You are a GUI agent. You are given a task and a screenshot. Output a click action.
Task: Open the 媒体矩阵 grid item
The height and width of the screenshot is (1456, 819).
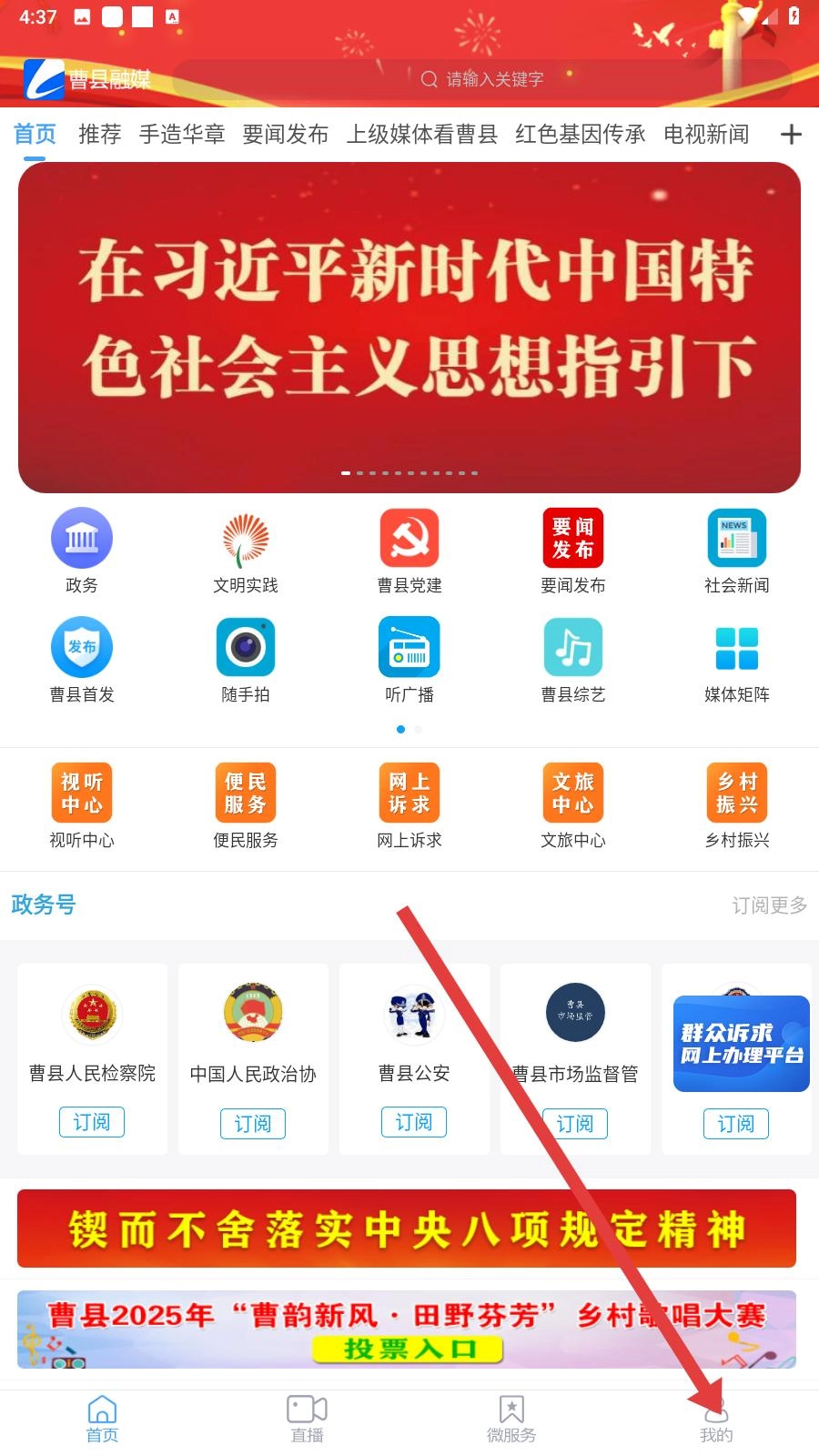[737, 659]
